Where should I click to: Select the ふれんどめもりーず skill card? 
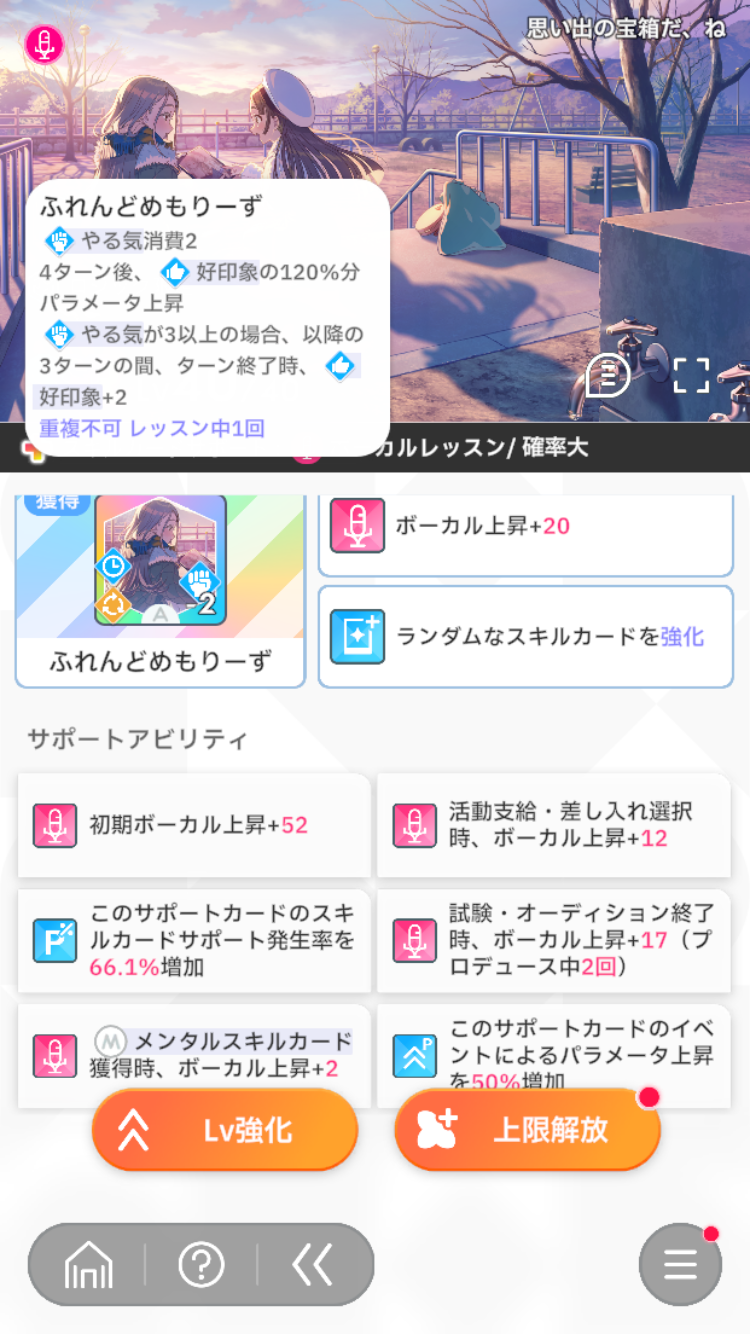click(x=160, y=590)
